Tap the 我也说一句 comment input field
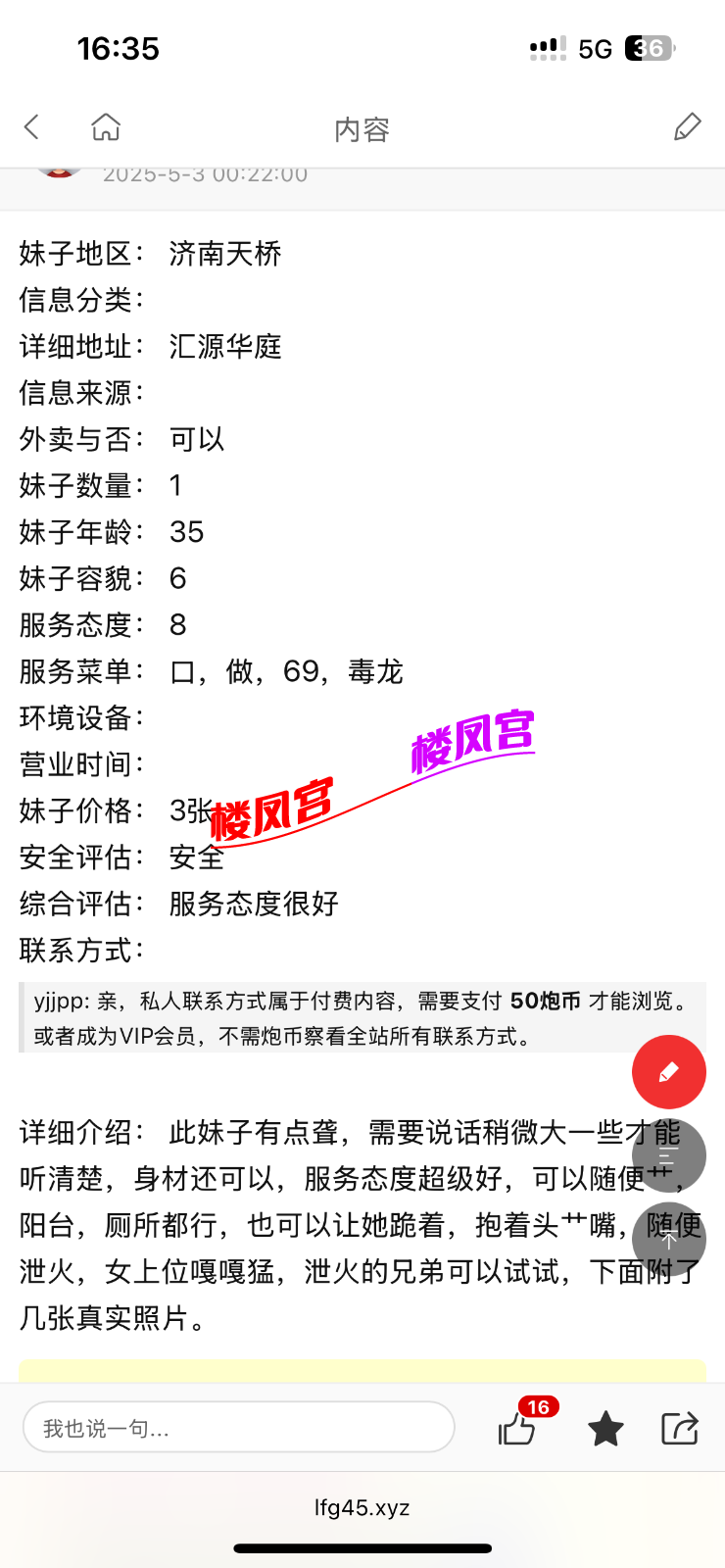The height and width of the screenshot is (1568, 725). [x=238, y=1428]
